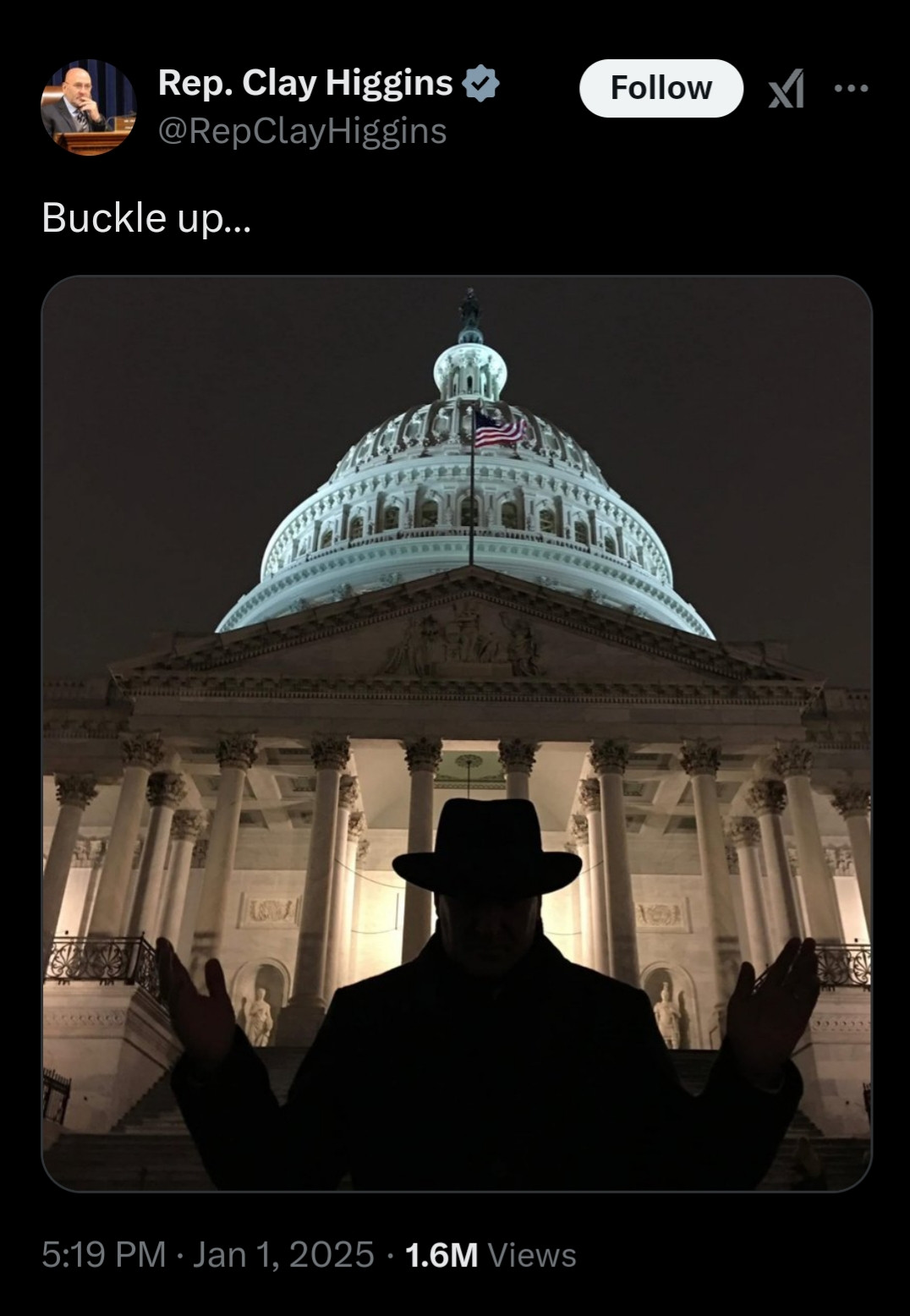Screen dimensions: 910x1316
Task: Follow Rep. Clay Higgins
Action: click(661, 88)
